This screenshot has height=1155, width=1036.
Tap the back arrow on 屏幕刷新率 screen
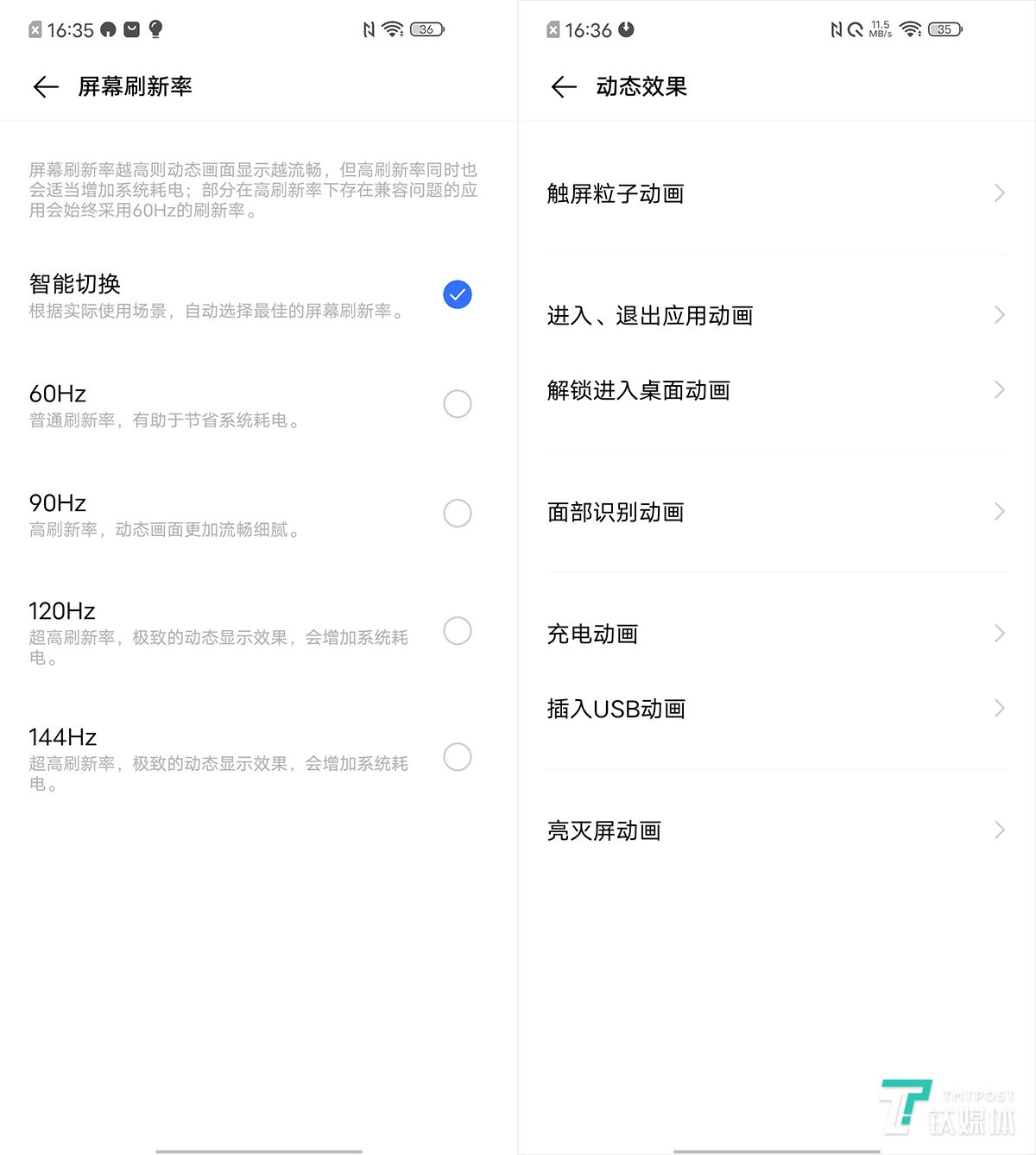point(45,86)
